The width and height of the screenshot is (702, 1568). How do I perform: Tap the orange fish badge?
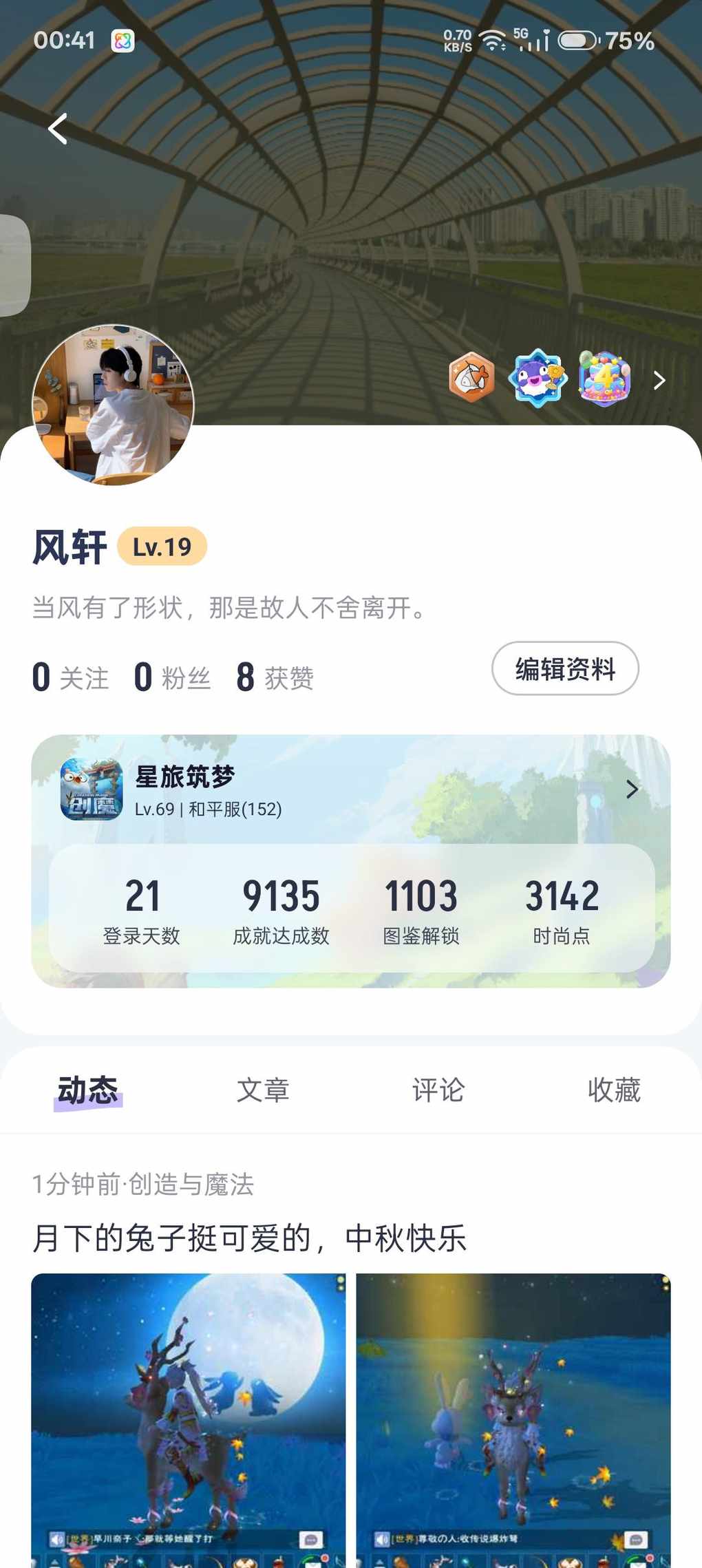click(x=471, y=377)
